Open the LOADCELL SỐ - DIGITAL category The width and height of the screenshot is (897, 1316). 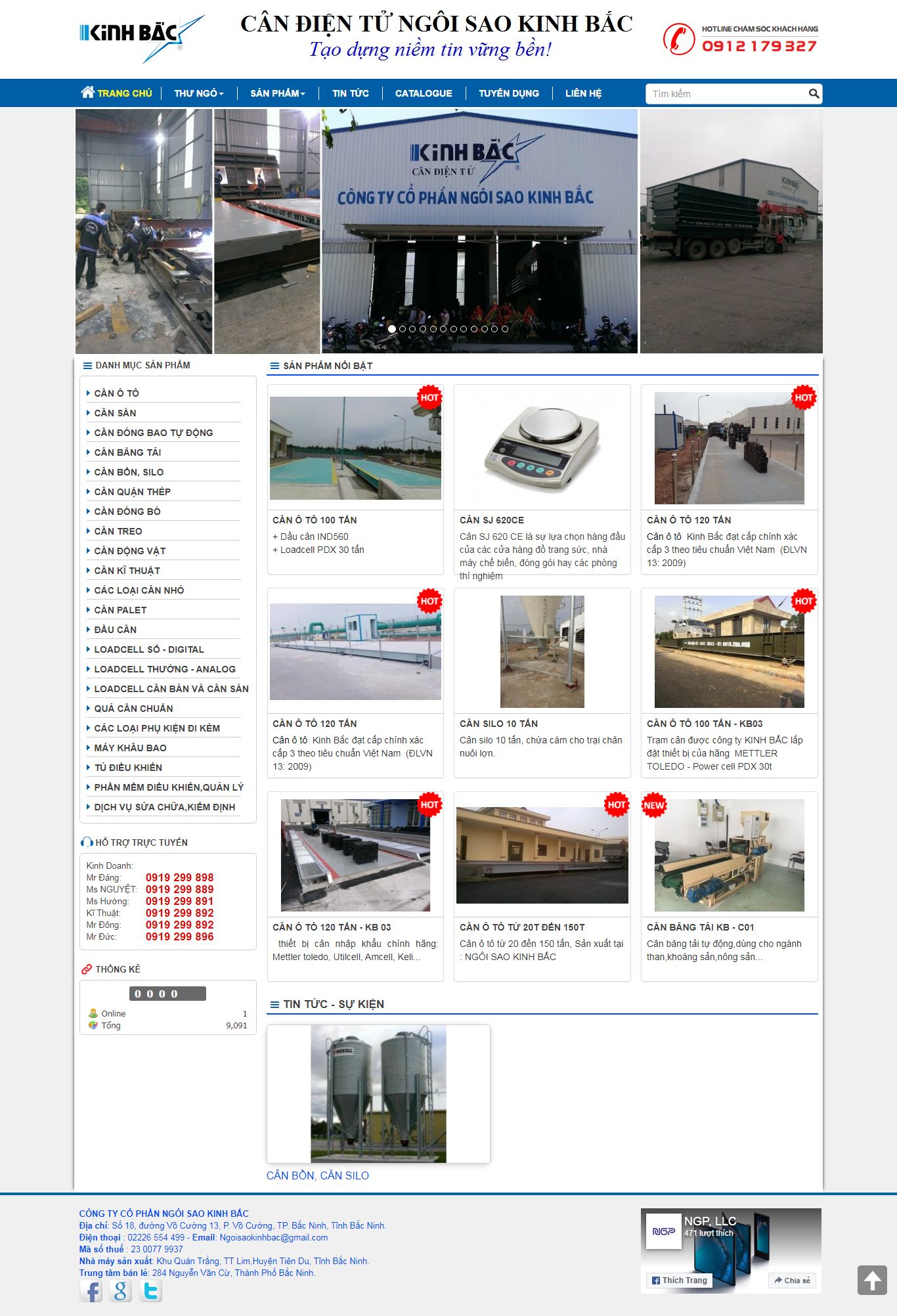148,649
